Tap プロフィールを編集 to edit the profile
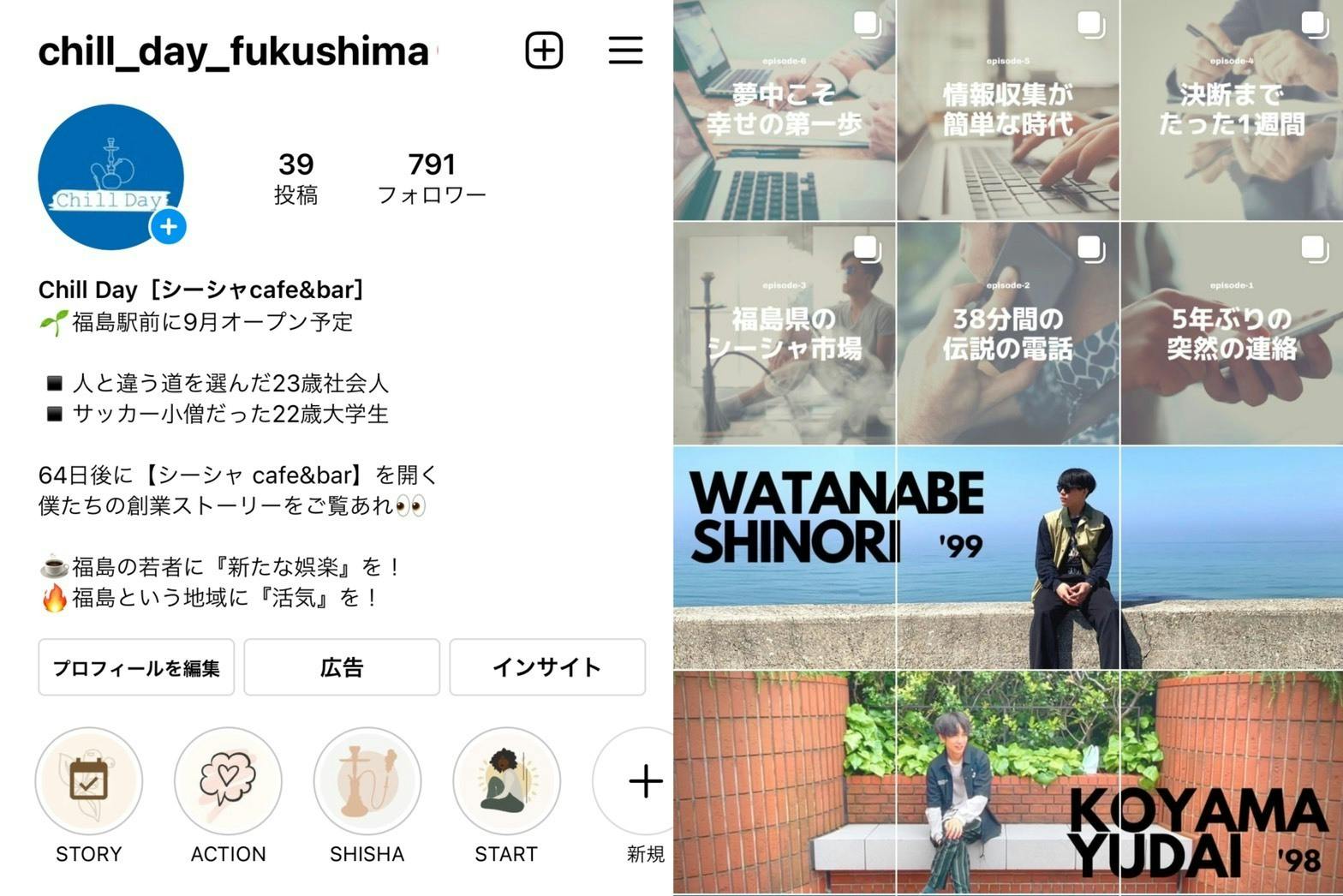This screenshot has height=896, width=1343. pos(136,667)
